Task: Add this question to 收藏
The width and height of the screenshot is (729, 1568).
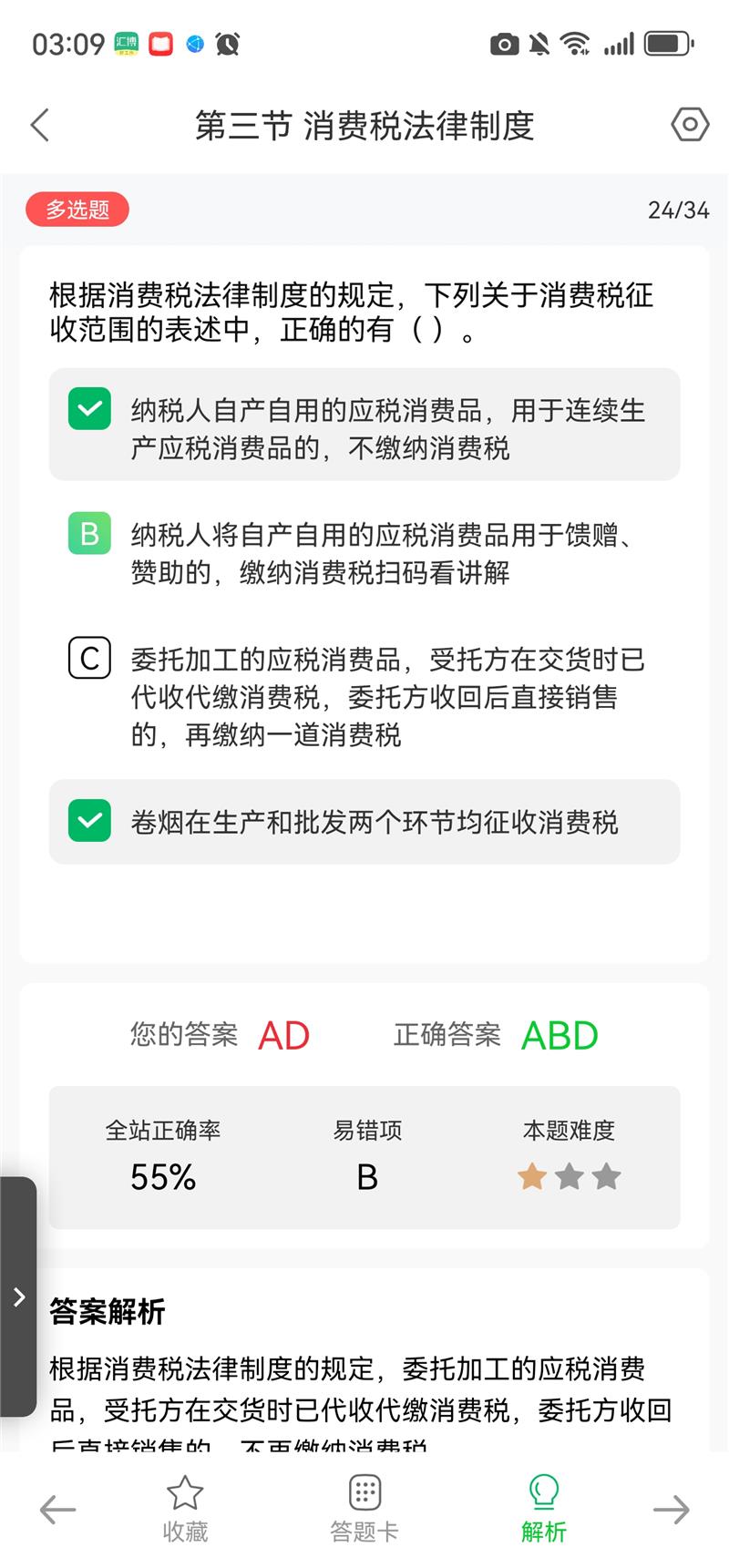Action: [185, 1509]
